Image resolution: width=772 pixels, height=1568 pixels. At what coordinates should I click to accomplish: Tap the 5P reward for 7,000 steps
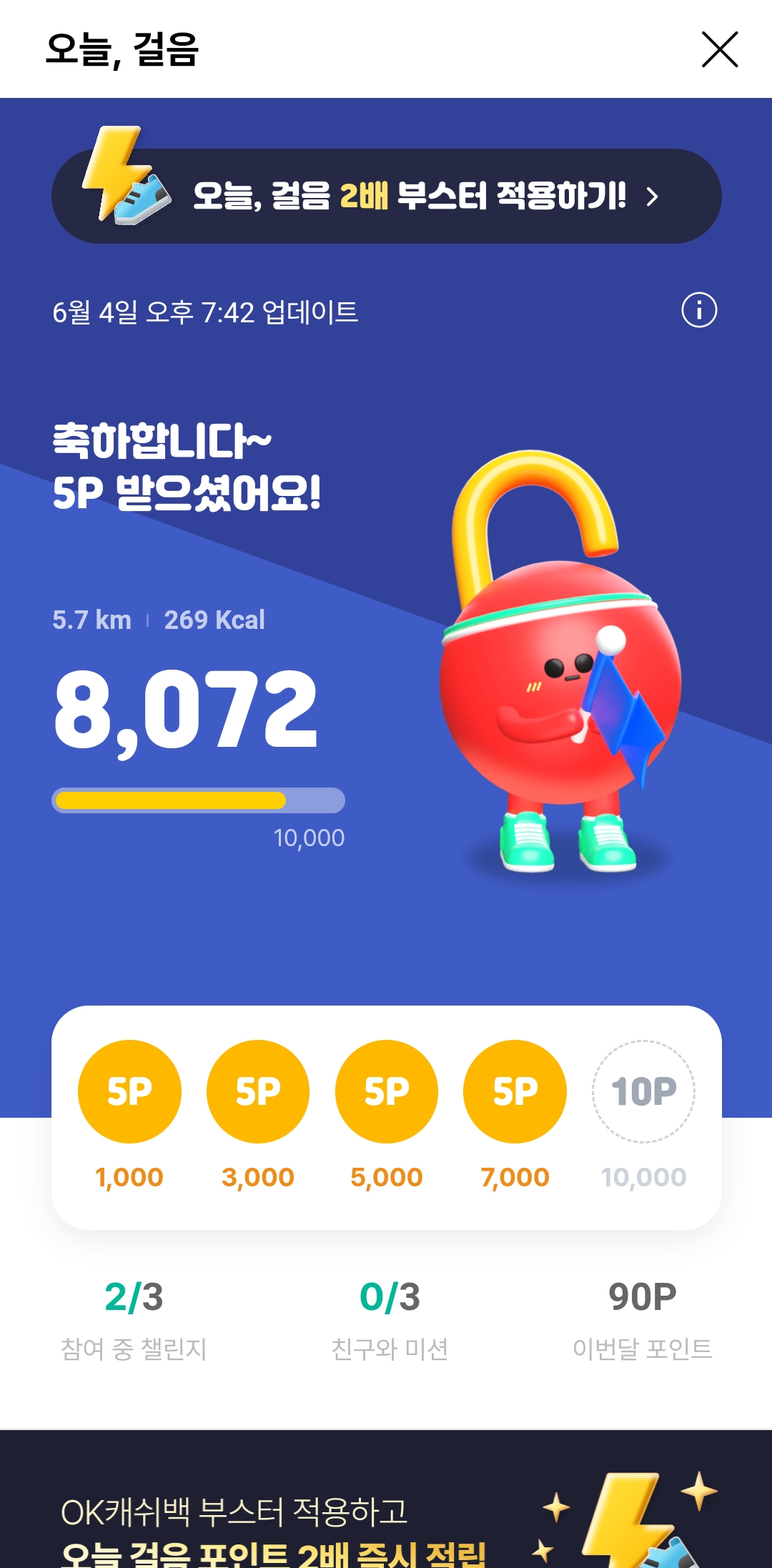[x=515, y=1091]
